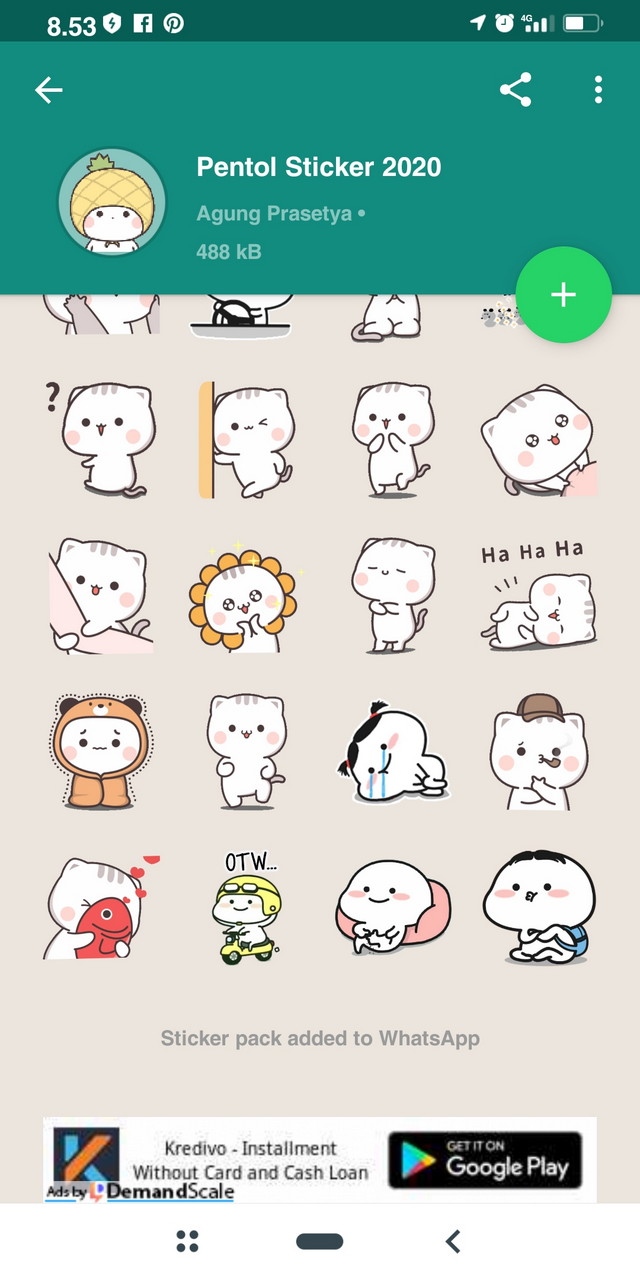The height and width of the screenshot is (1280, 640).
Task: Tap the green plus floating button
Action: coord(563,294)
